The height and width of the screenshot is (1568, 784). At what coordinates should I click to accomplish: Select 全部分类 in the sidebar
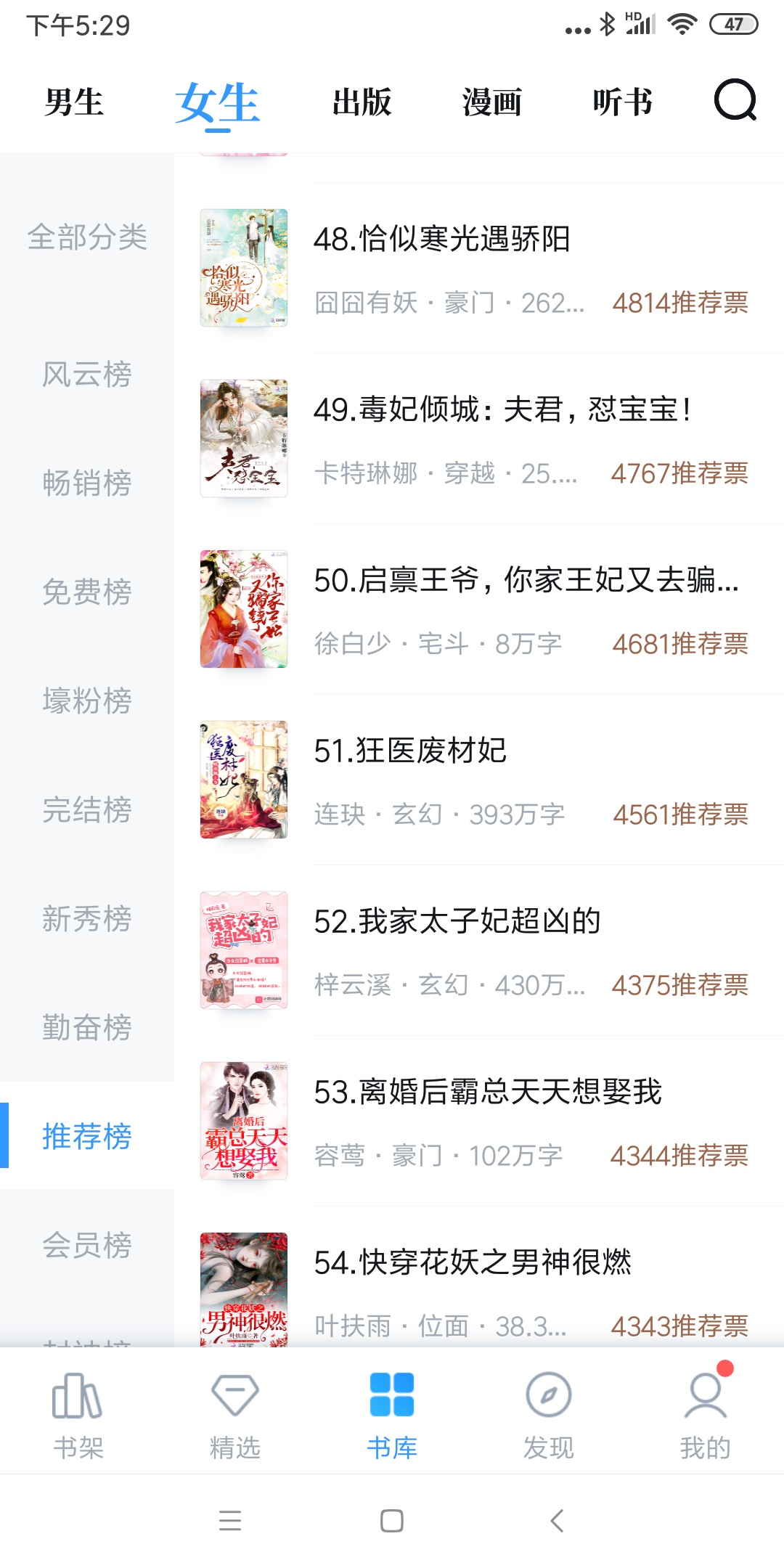87,237
